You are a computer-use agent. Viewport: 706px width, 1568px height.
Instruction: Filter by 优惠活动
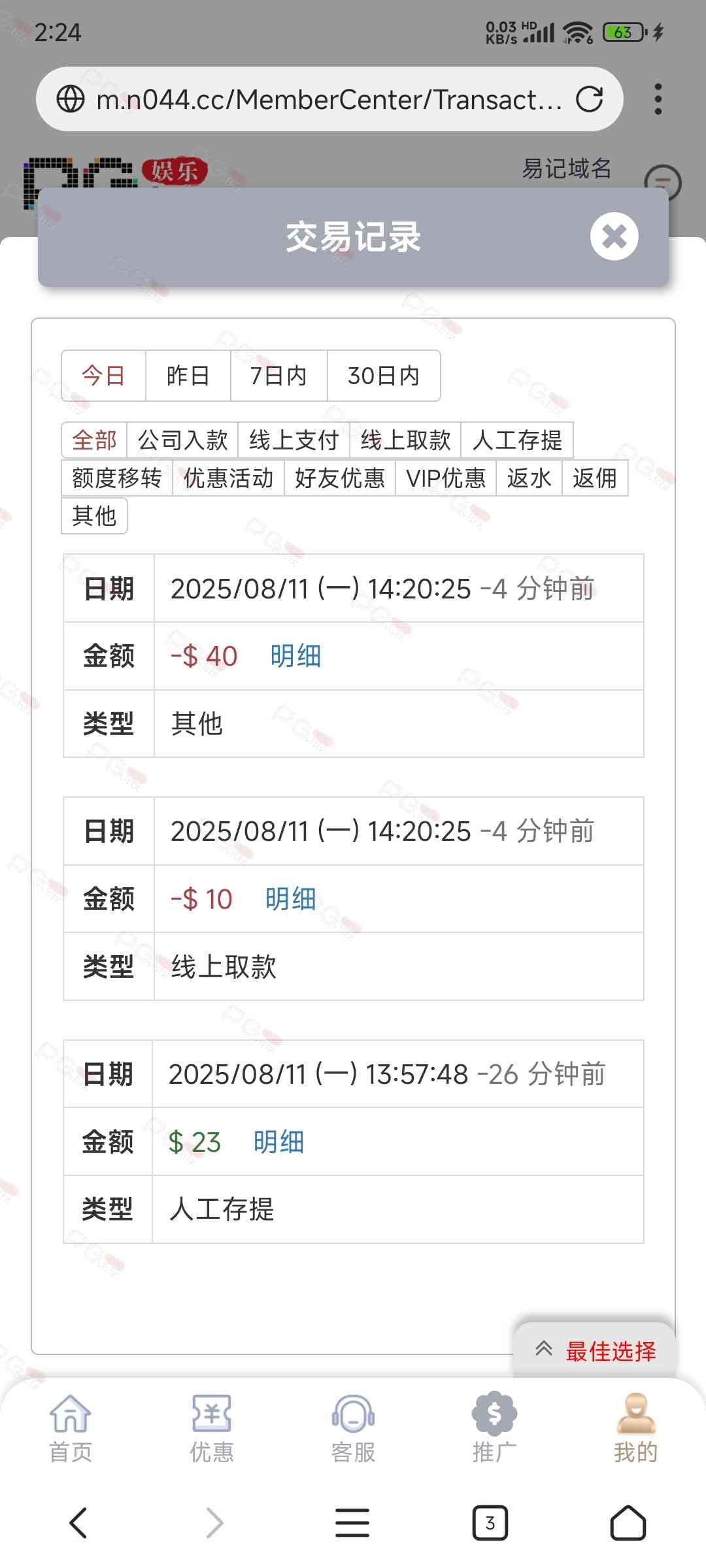click(x=228, y=478)
